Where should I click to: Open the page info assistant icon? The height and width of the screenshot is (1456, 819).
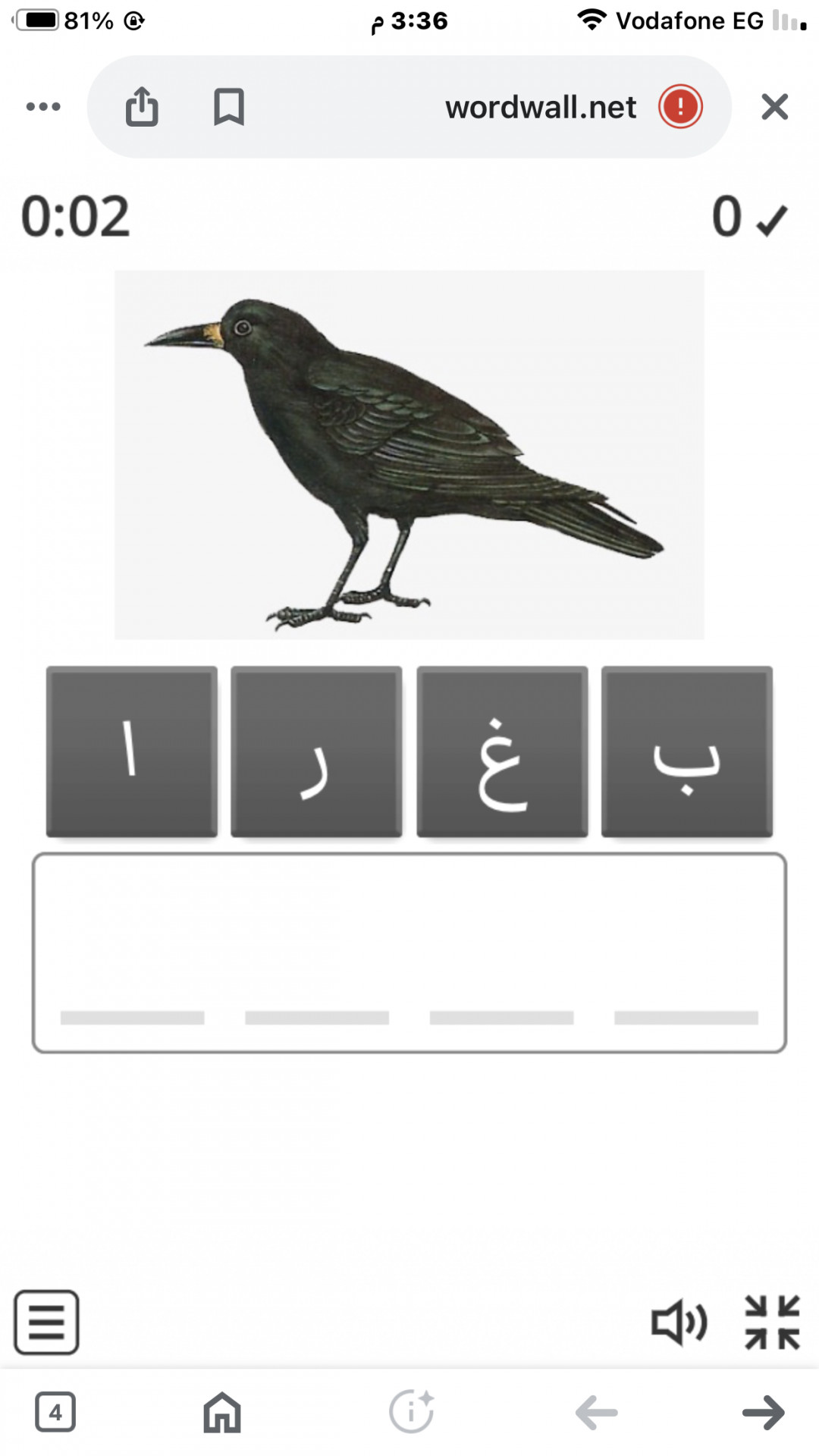click(411, 1413)
